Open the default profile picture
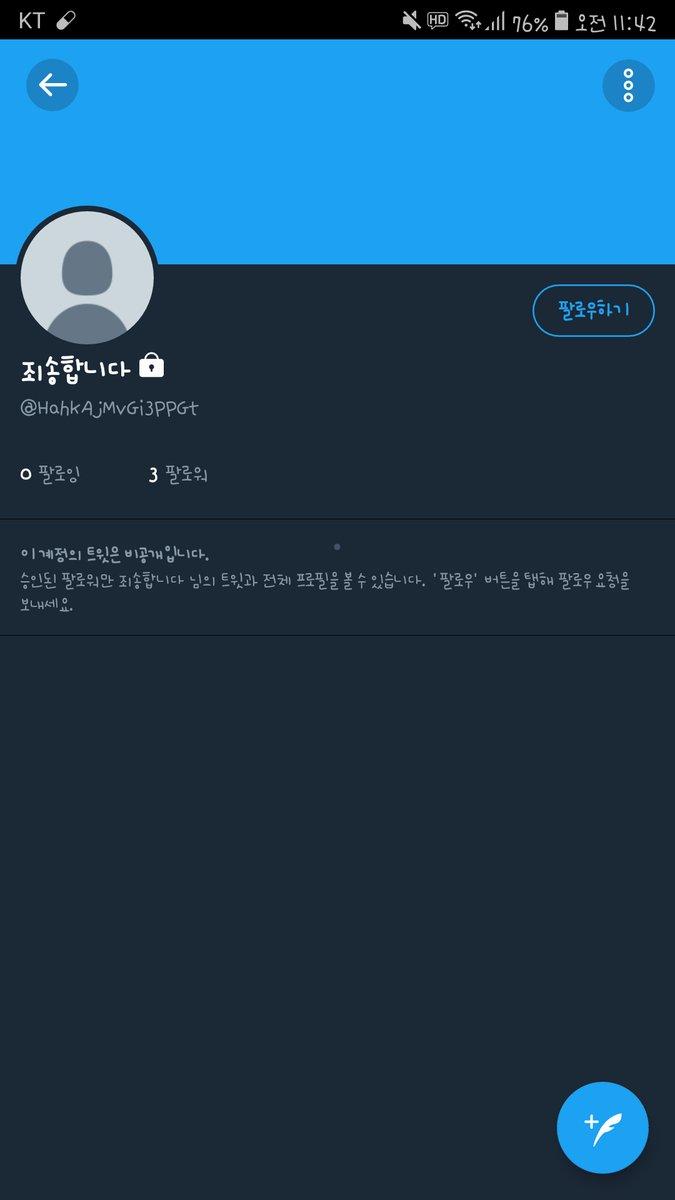 pos(87,279)
